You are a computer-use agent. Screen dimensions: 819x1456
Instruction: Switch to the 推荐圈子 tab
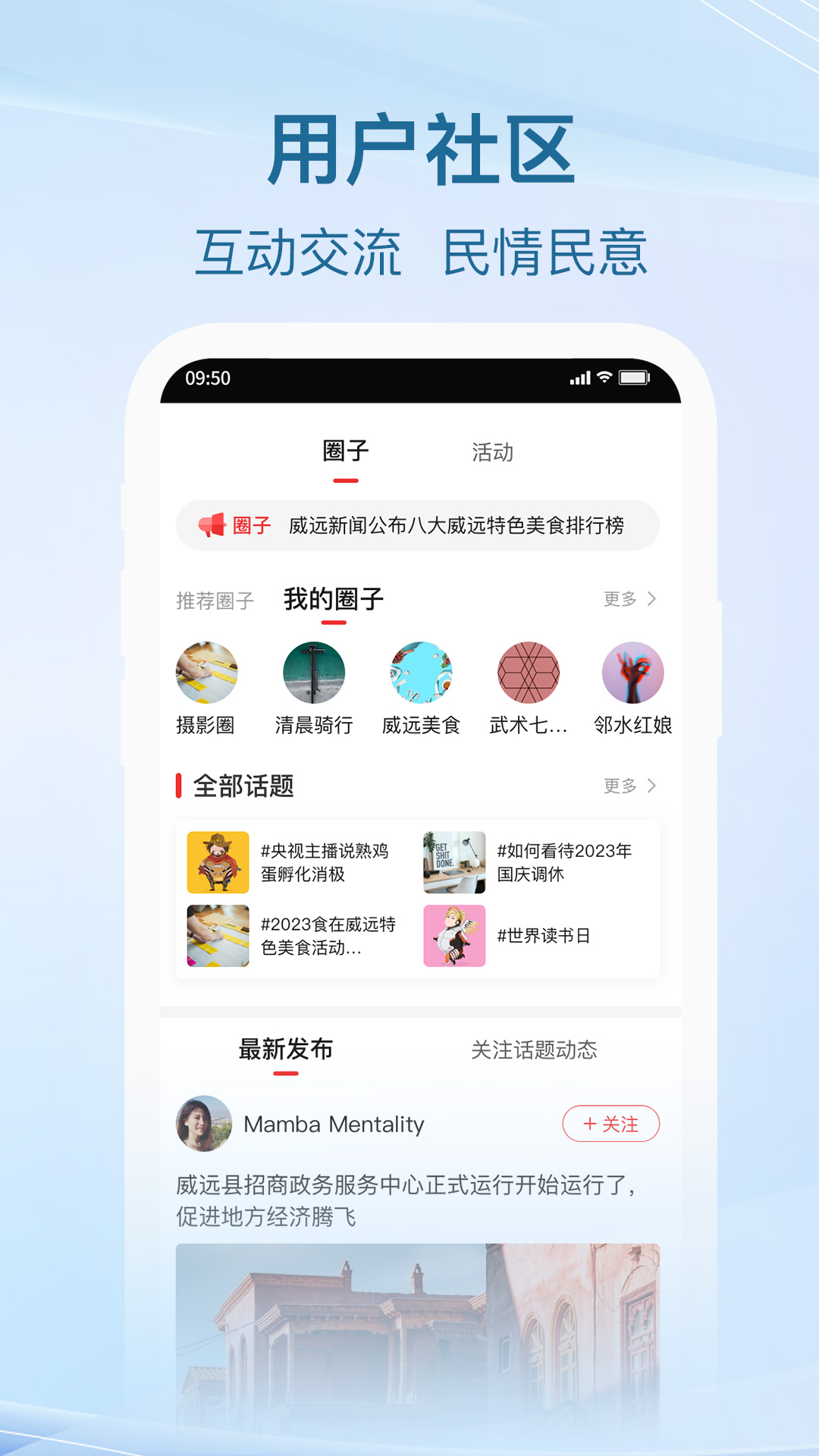(215, 599)
